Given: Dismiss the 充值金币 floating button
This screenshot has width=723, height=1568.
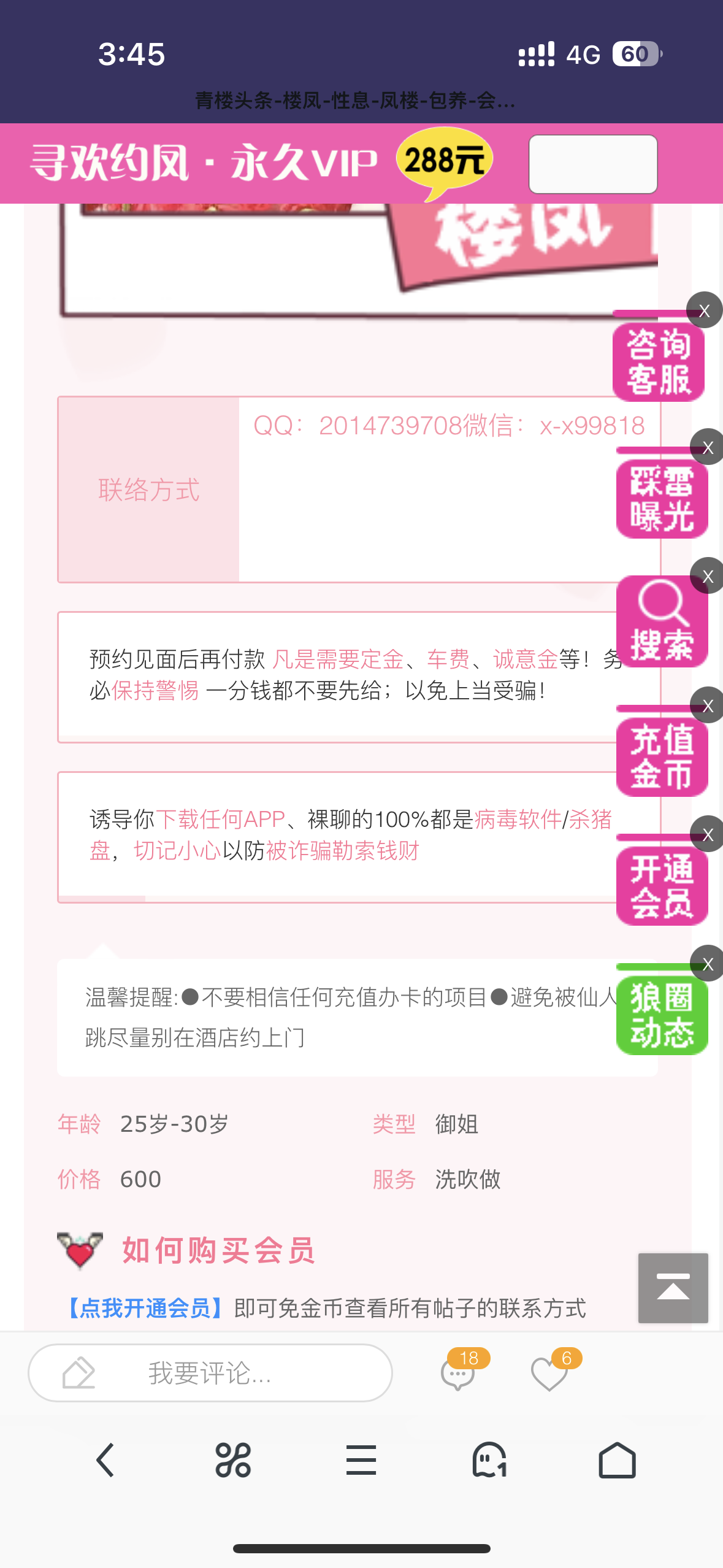Looking at the screenshot, I should tap(708, 705).
